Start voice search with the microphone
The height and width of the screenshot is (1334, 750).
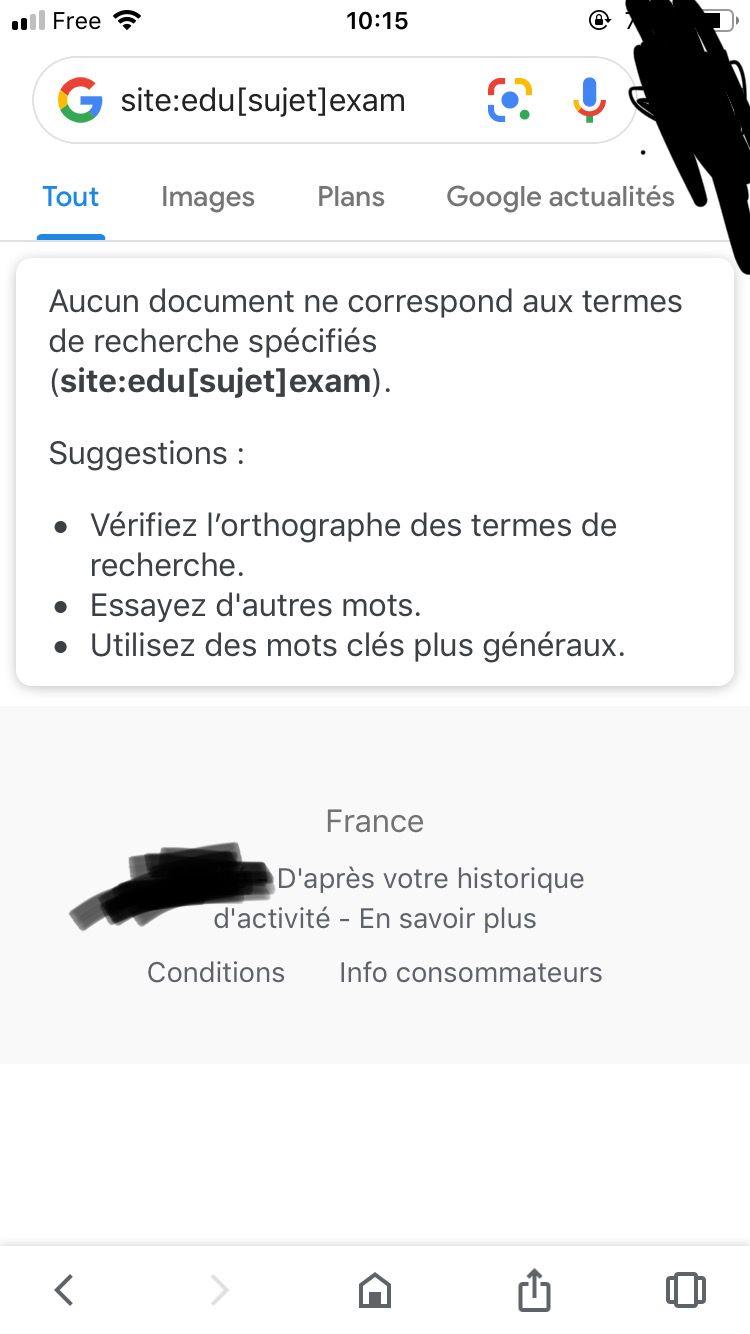[590, 100]
